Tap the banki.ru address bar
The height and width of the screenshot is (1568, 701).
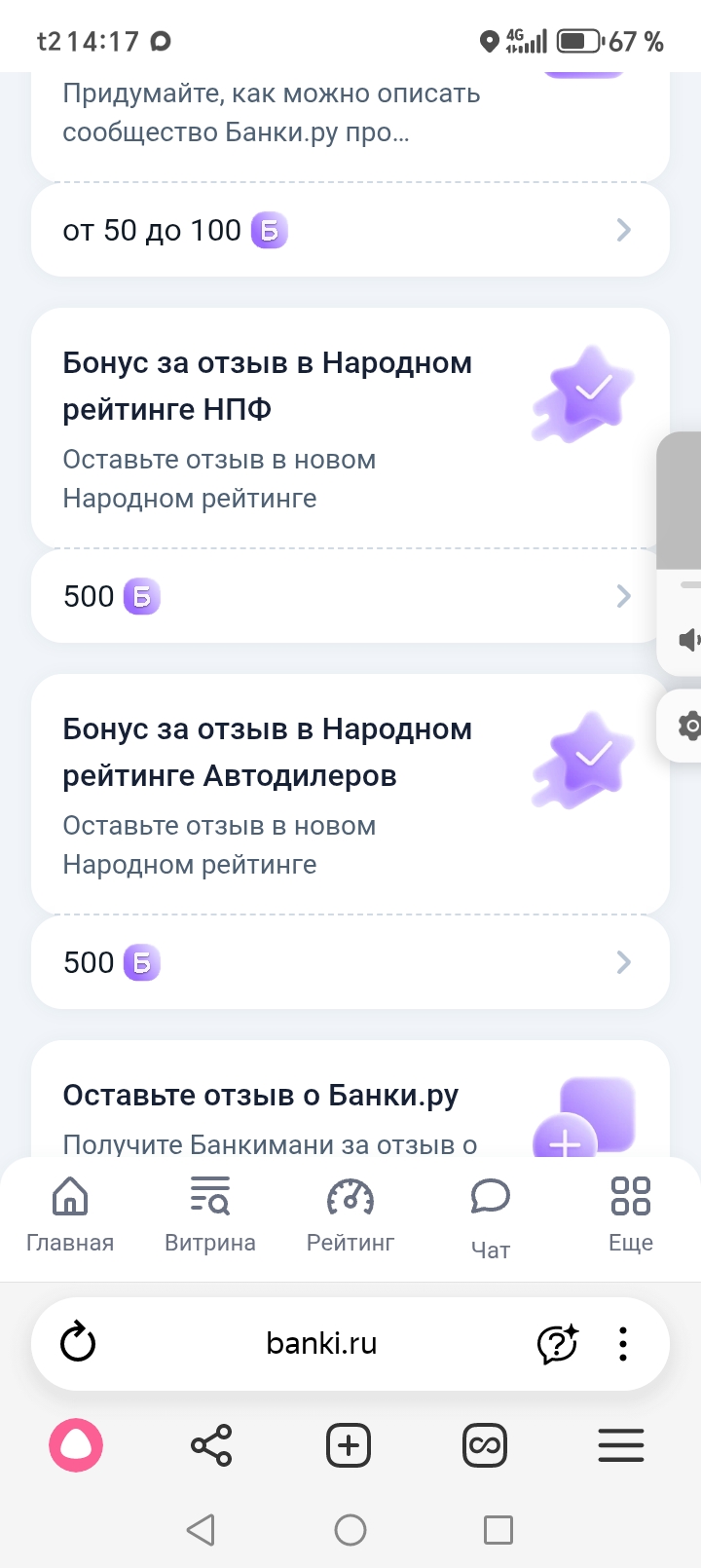[x=321, y=1344]
